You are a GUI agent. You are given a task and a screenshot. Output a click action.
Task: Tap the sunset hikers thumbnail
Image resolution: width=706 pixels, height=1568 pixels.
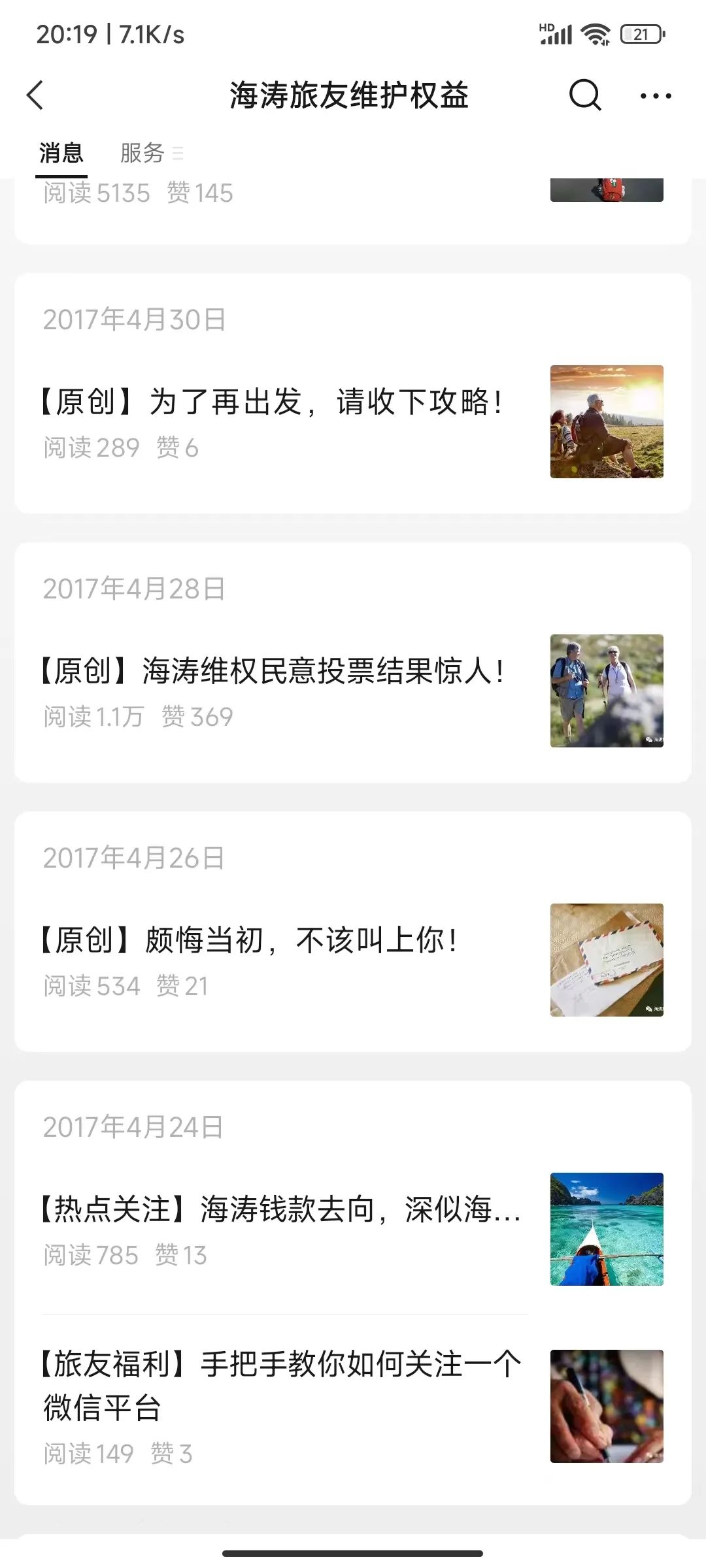[x=607, y=422]
